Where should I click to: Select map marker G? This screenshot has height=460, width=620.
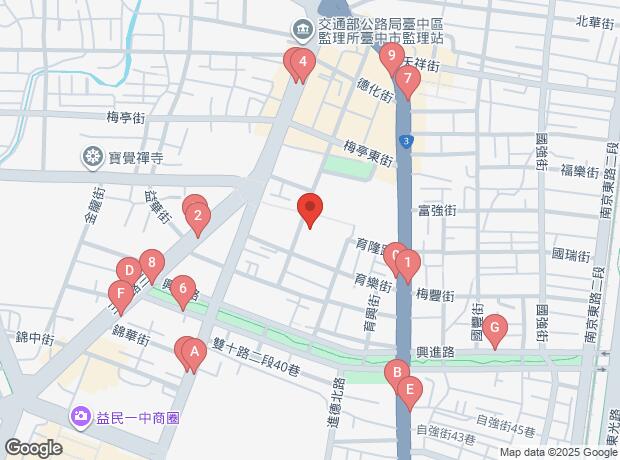(494, 326)
